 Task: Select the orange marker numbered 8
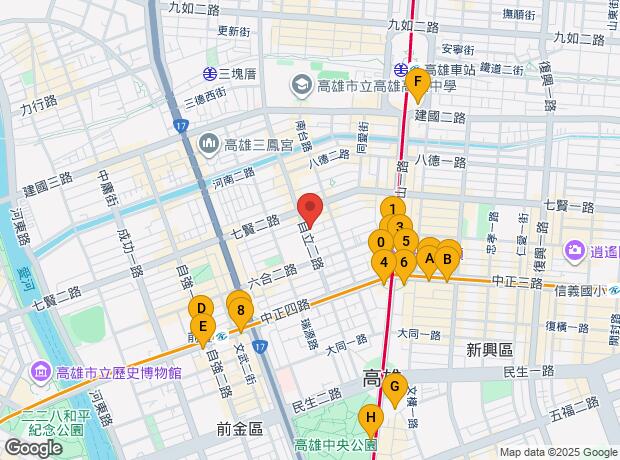click(241, 311)
